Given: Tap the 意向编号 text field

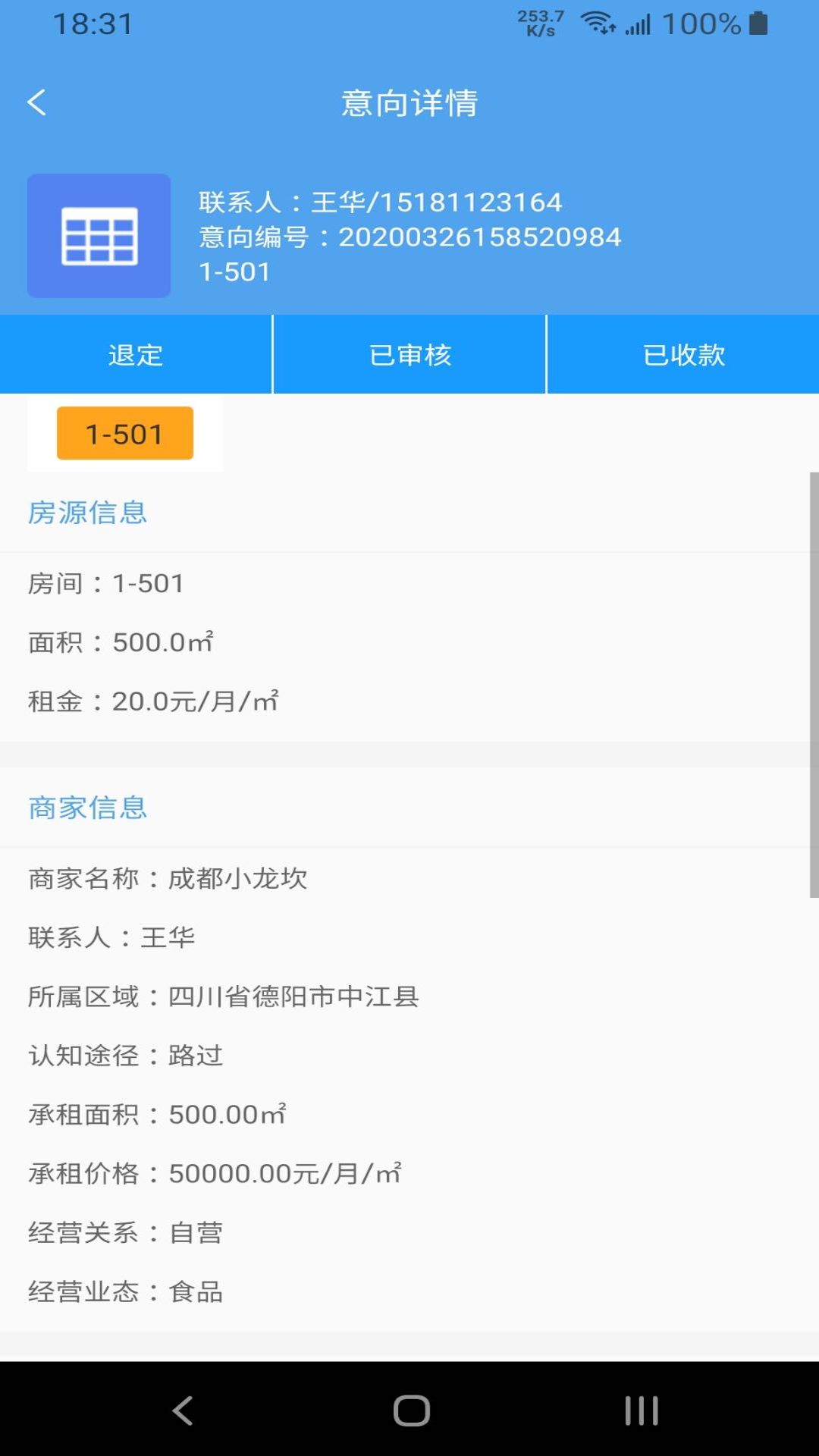Looking at the screenshot, I should [x=409, y=236].
